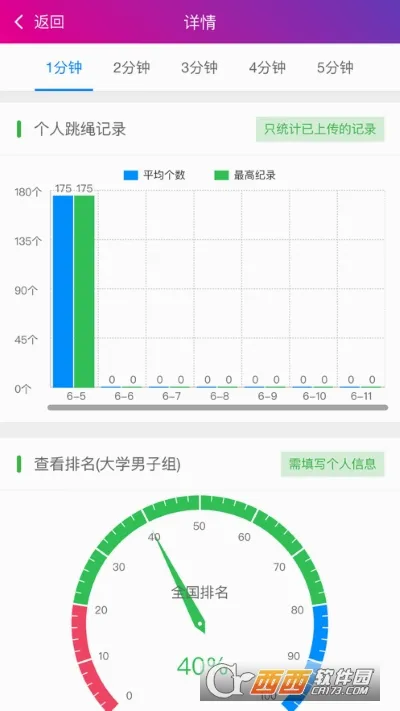
Task: Switch to the 3分钟 tab
Action: (x=200, y=68)
